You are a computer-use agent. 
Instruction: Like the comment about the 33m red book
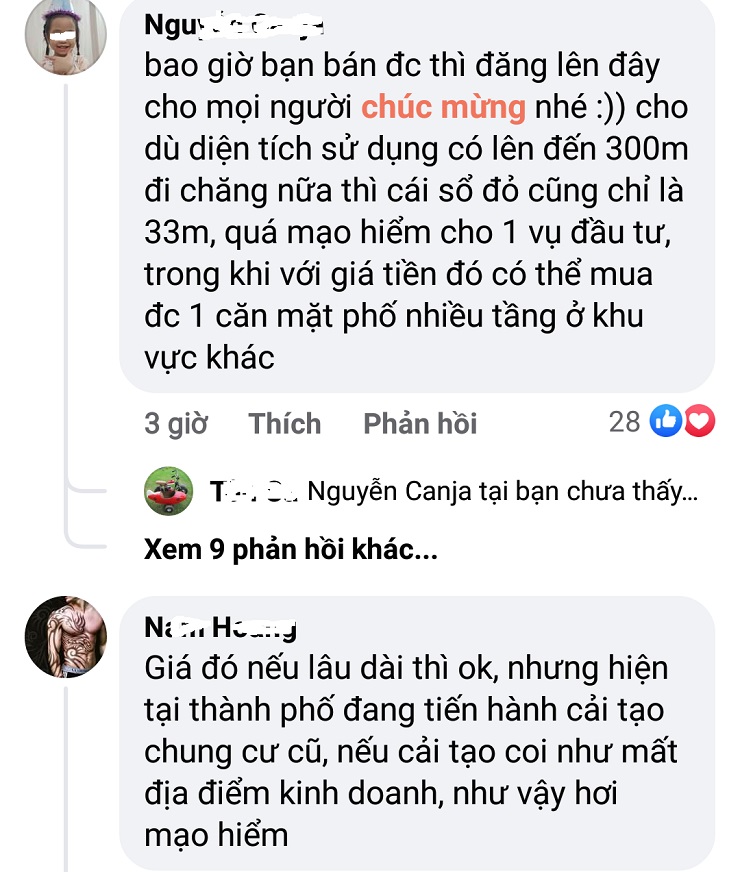coord(285,423)
